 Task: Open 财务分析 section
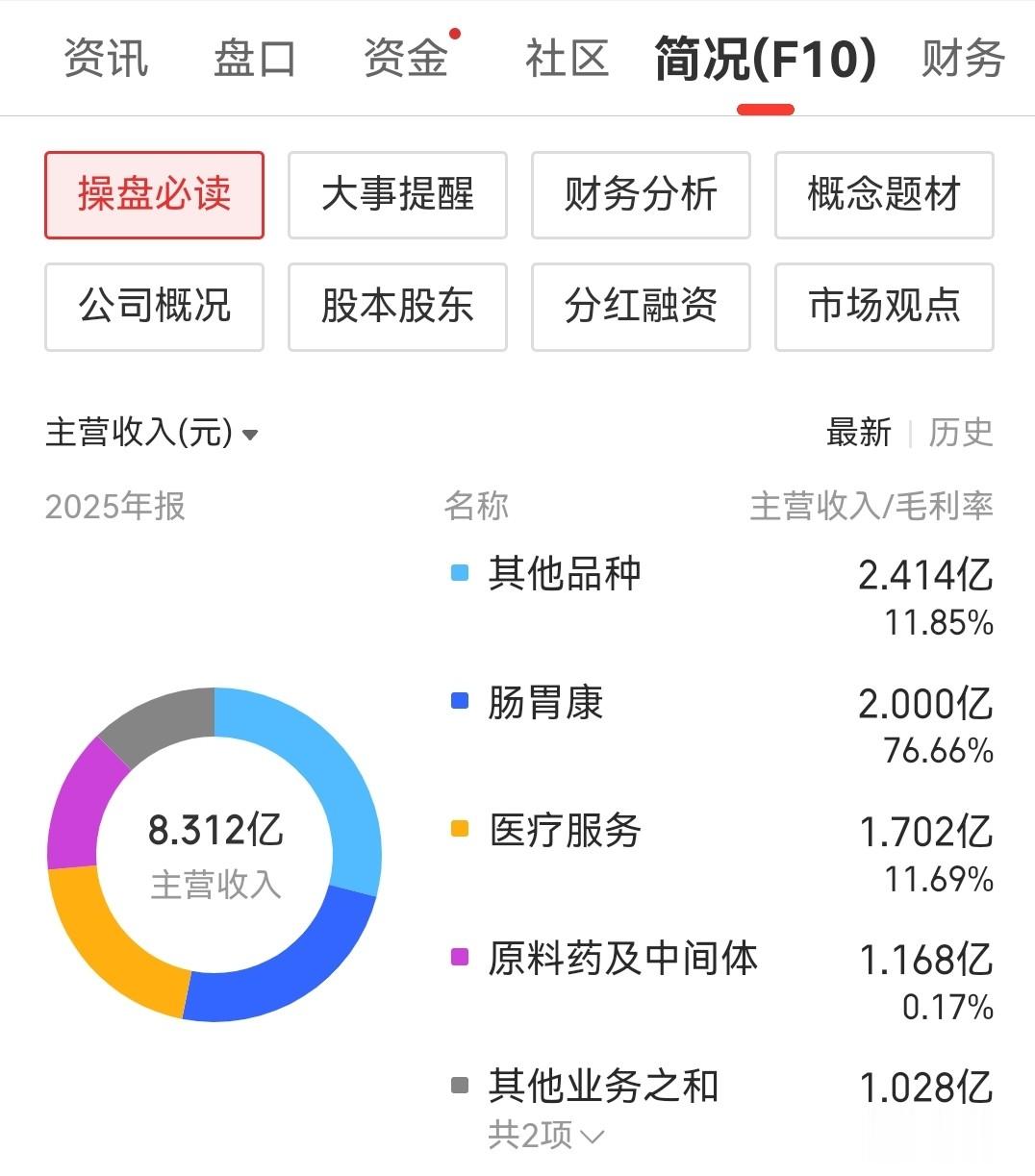641,195
